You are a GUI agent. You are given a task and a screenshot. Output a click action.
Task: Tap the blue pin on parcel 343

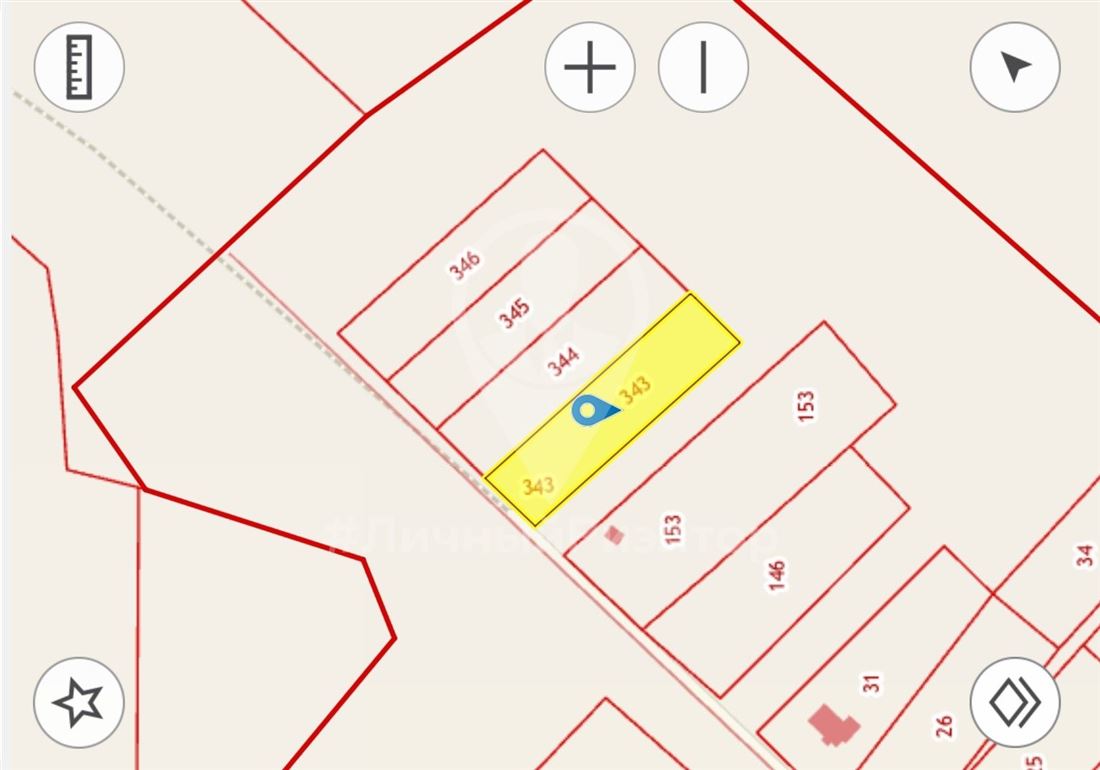point(589,410)
